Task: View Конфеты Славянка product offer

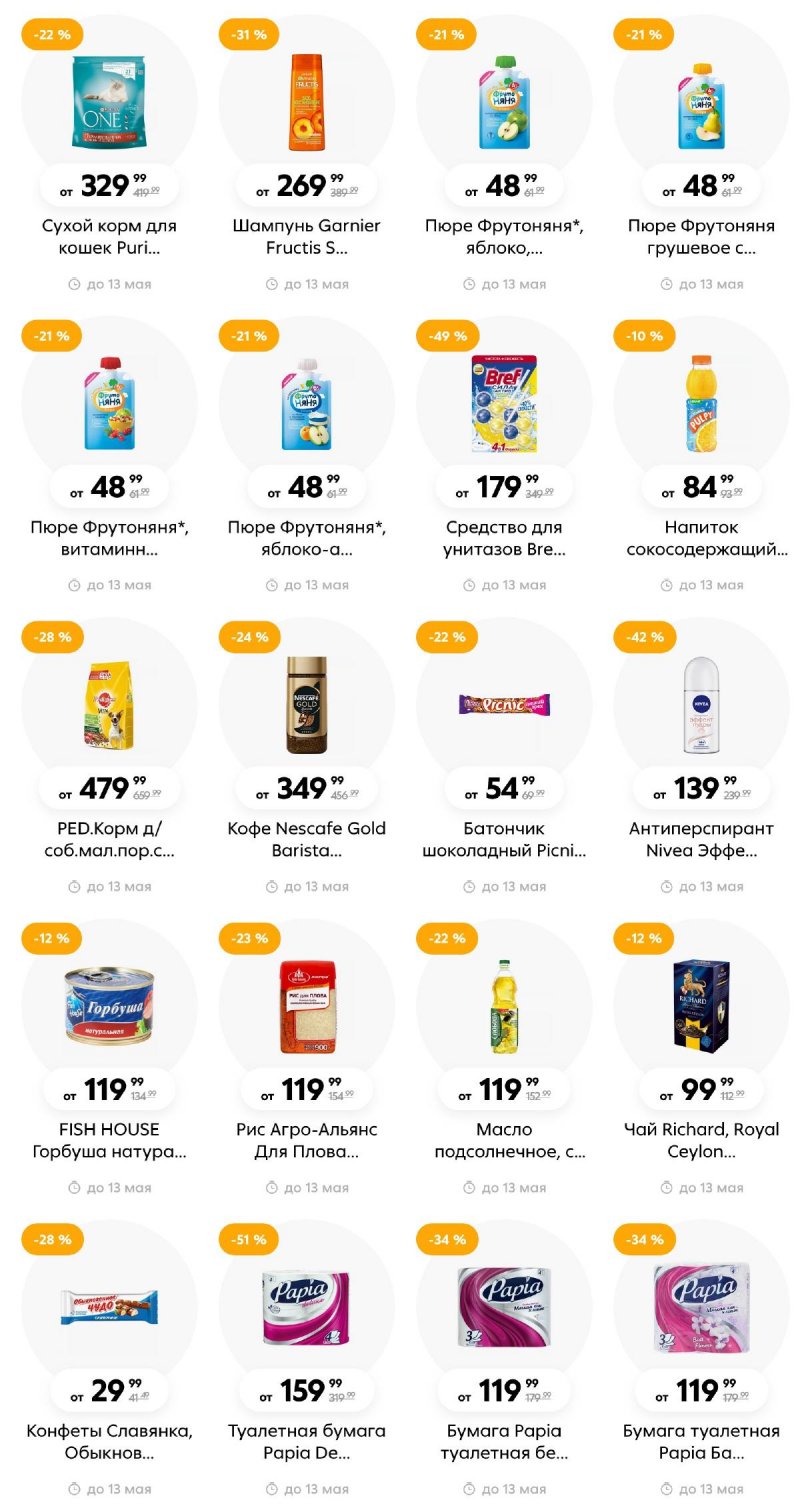Action: (x=109, y=1308)
